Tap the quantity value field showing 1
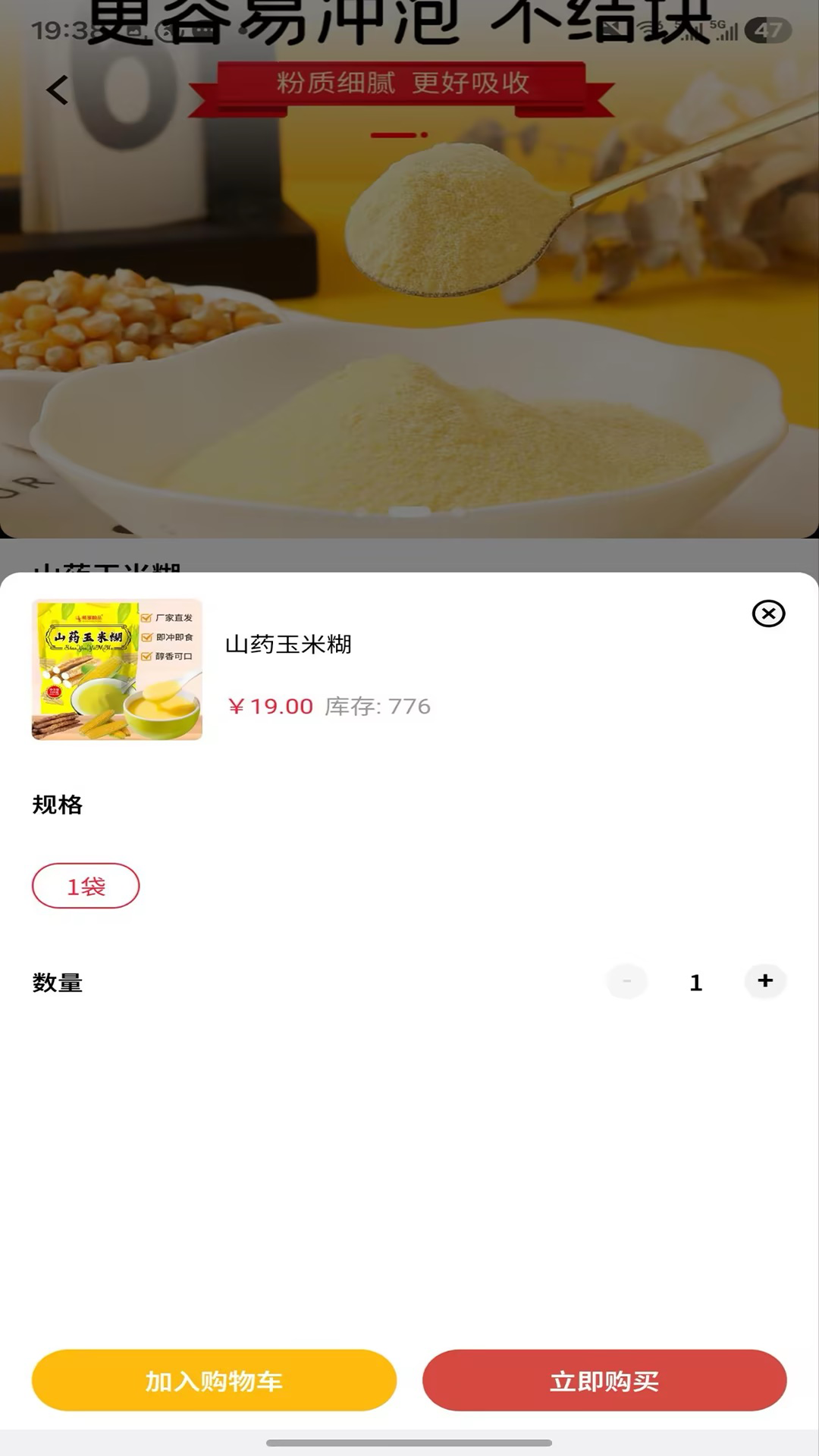 click(695, 981)
